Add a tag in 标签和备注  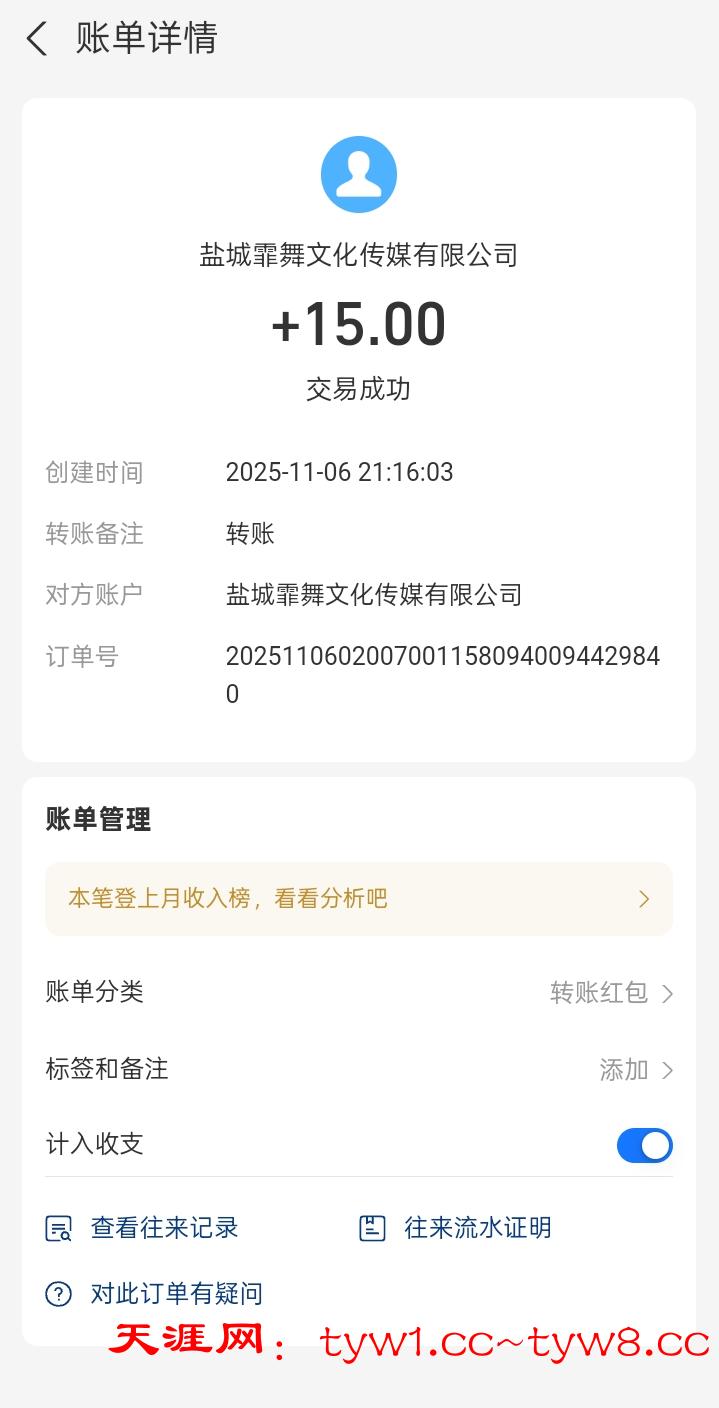point(636,1070)
